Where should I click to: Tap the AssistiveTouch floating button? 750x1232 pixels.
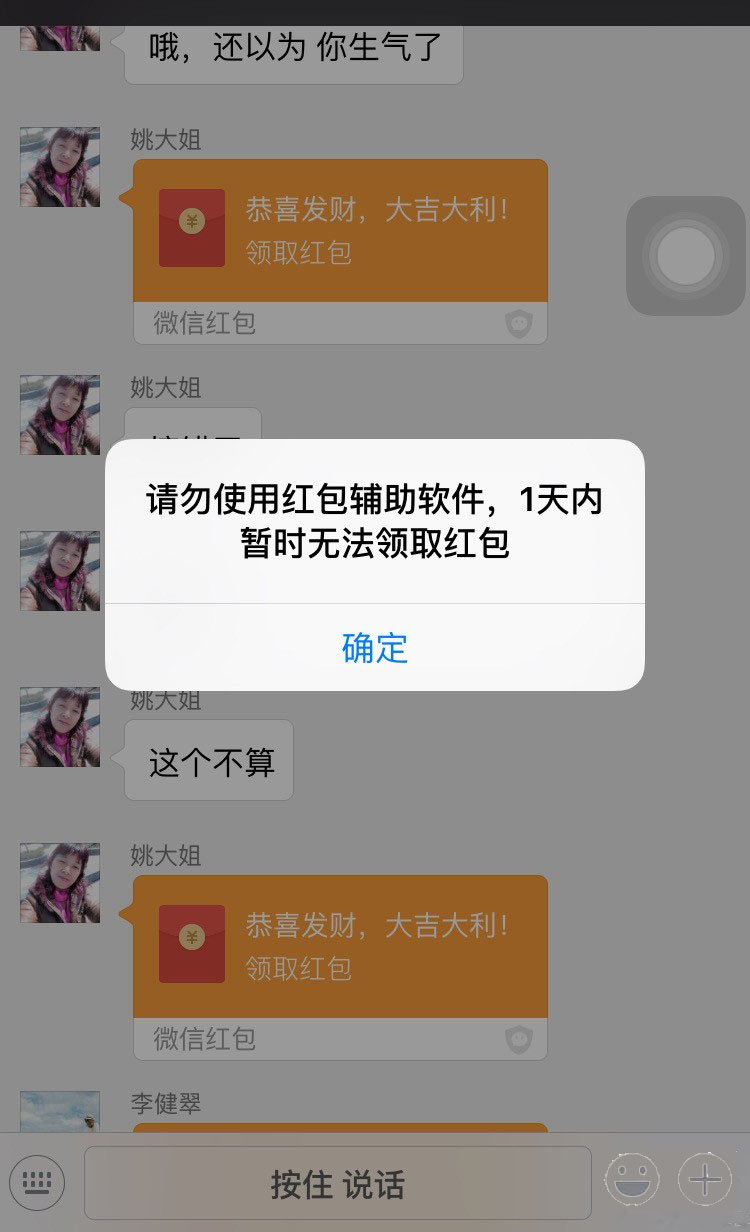pyautogui.click(x=686, y=256)
